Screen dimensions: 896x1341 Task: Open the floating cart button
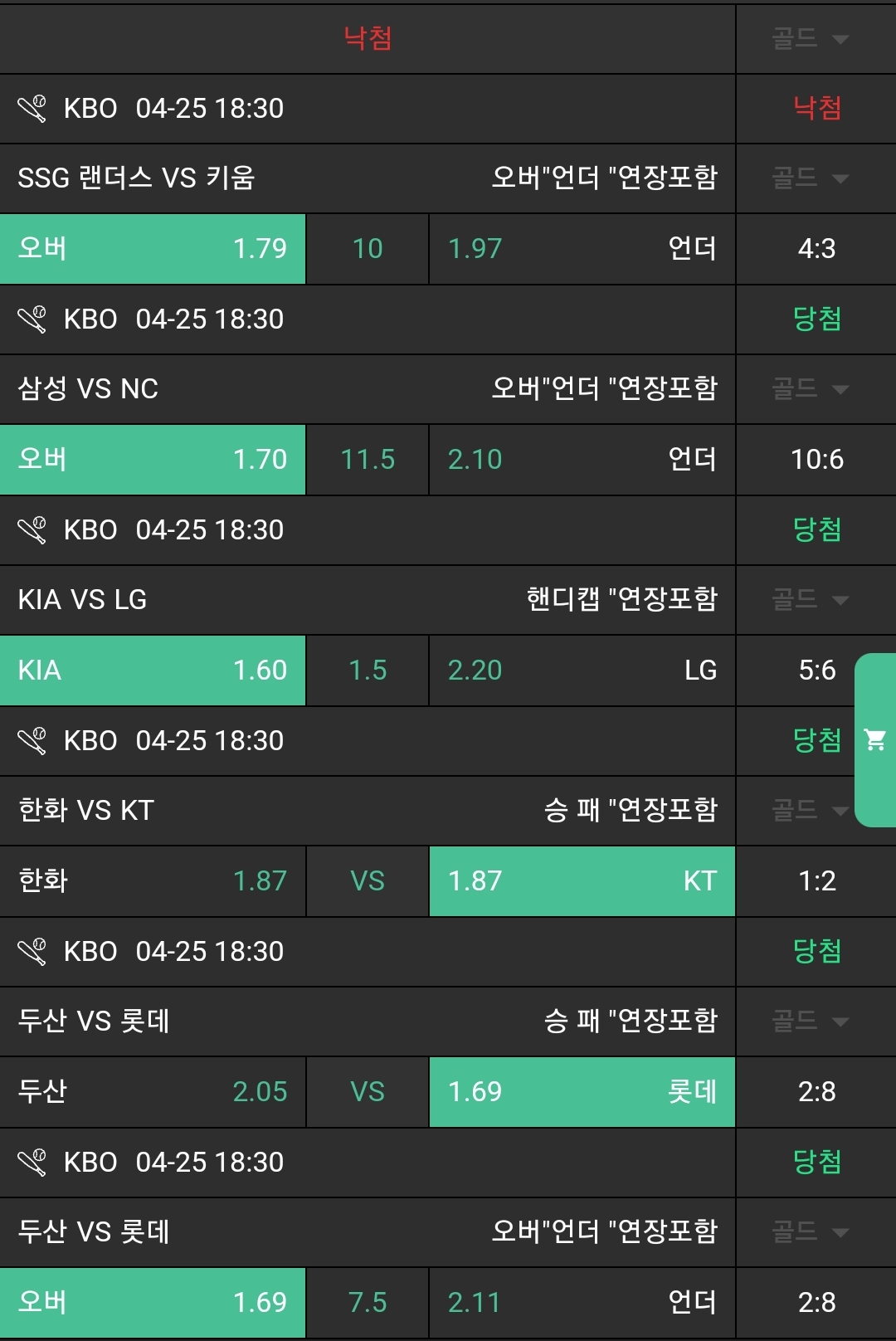click(x=875, y=739)
